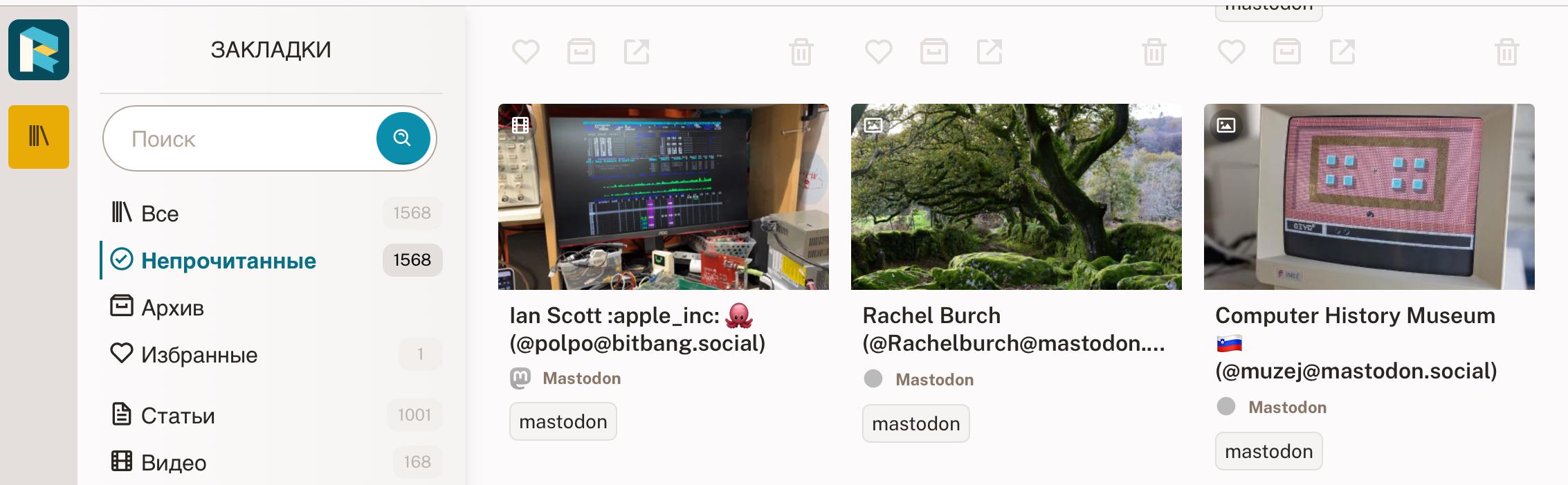1568x485 pixels.
Task: Favorite the bookmark above Ian Scott card
Action: 526,52
